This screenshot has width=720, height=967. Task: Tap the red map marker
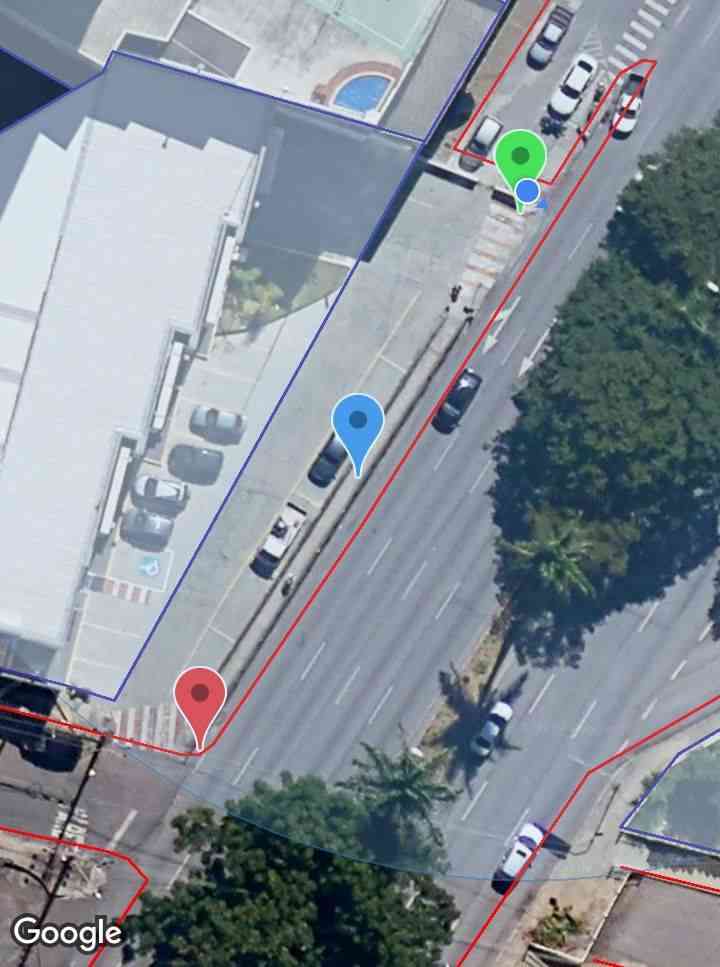[200, 696]
